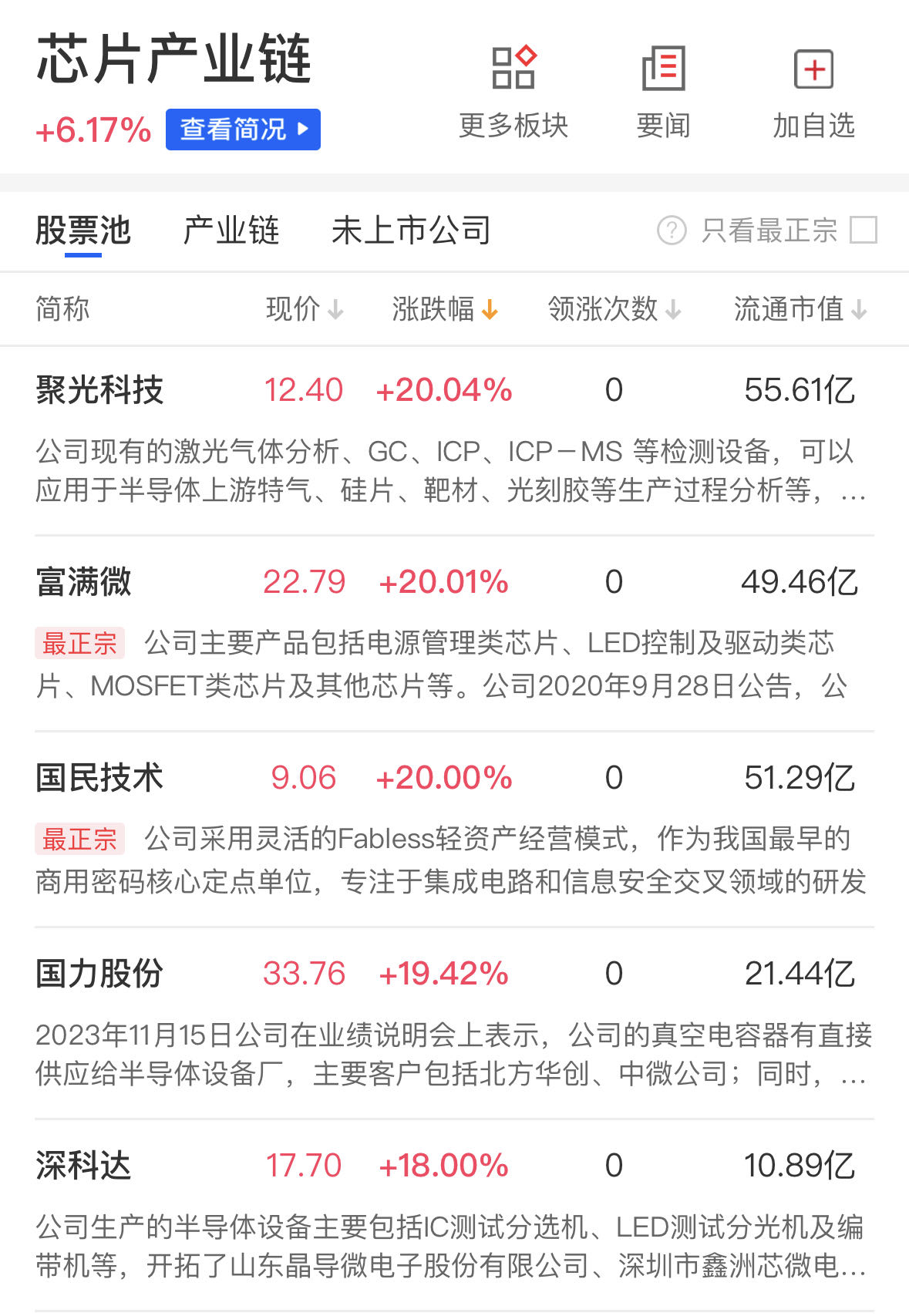
Task: Show help for 只看最正宗 question mark
Action: (672, 231)
